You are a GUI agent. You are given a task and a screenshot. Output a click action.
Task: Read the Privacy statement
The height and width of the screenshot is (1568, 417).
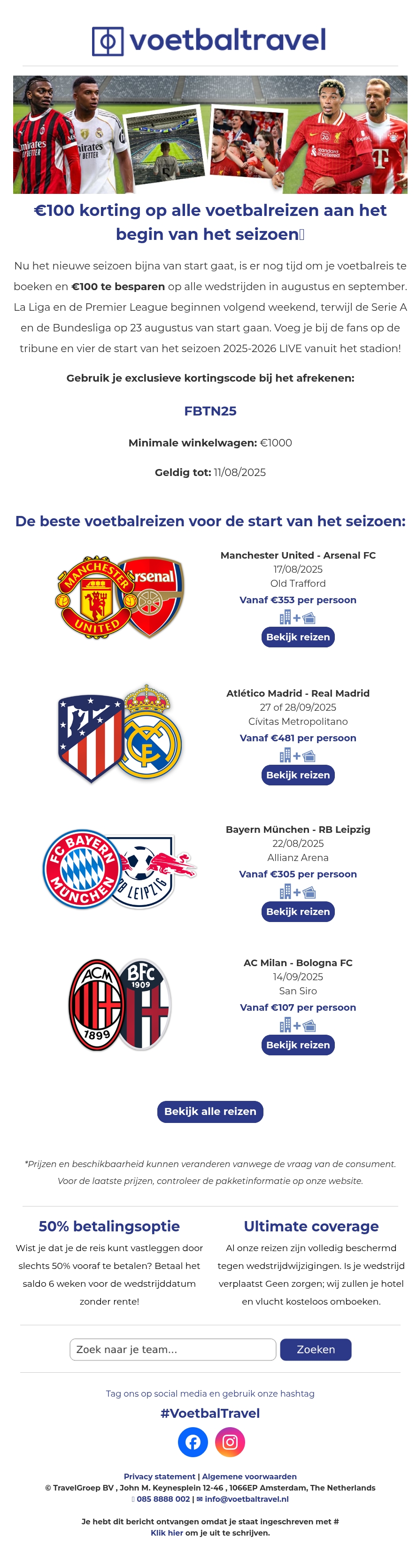coord(160,1476)
